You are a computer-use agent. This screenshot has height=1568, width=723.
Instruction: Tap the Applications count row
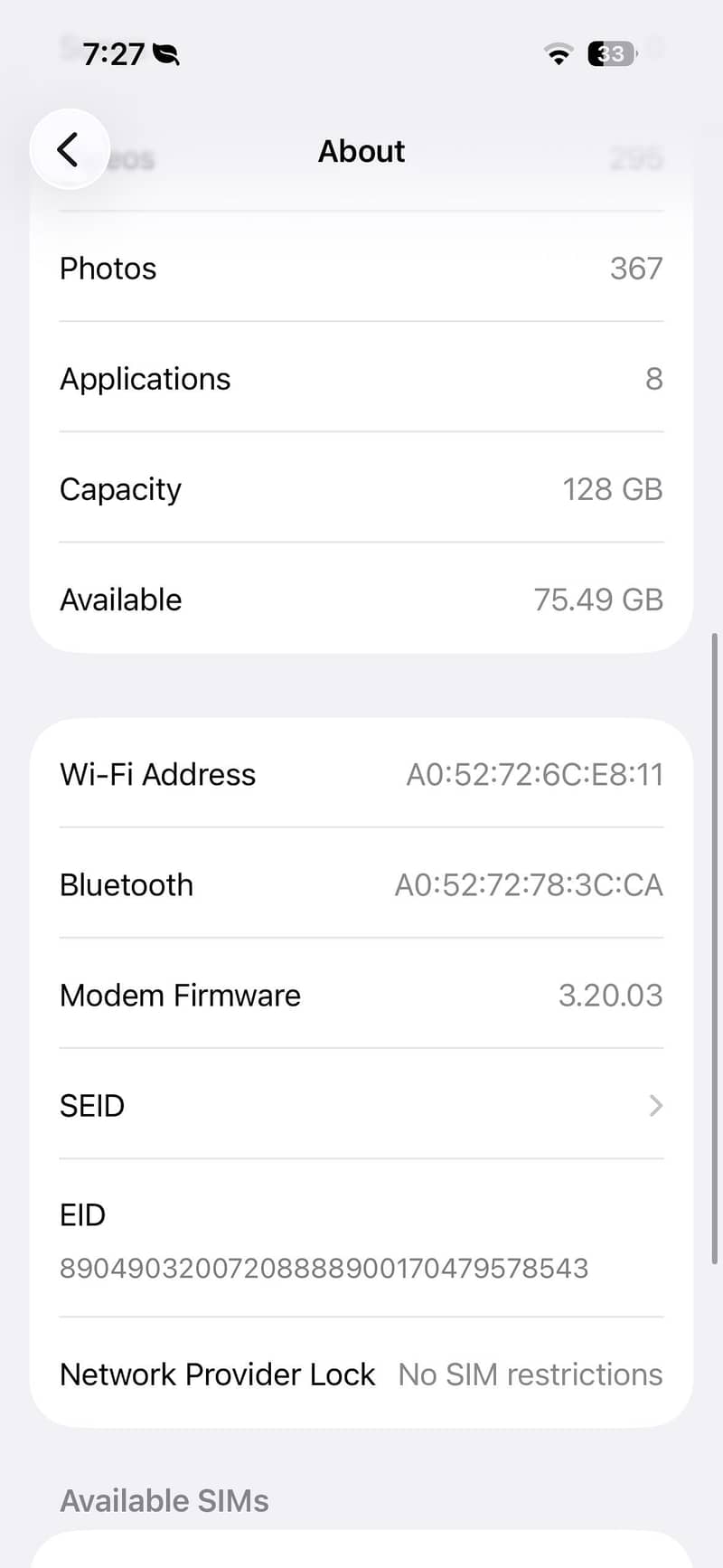pyautogui.click(x=361, y=379)
